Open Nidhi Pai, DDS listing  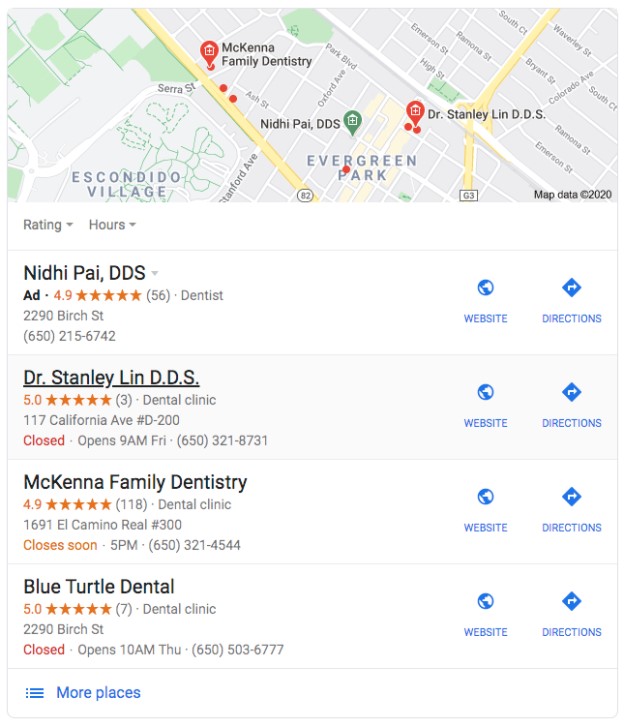coord(84,273)
